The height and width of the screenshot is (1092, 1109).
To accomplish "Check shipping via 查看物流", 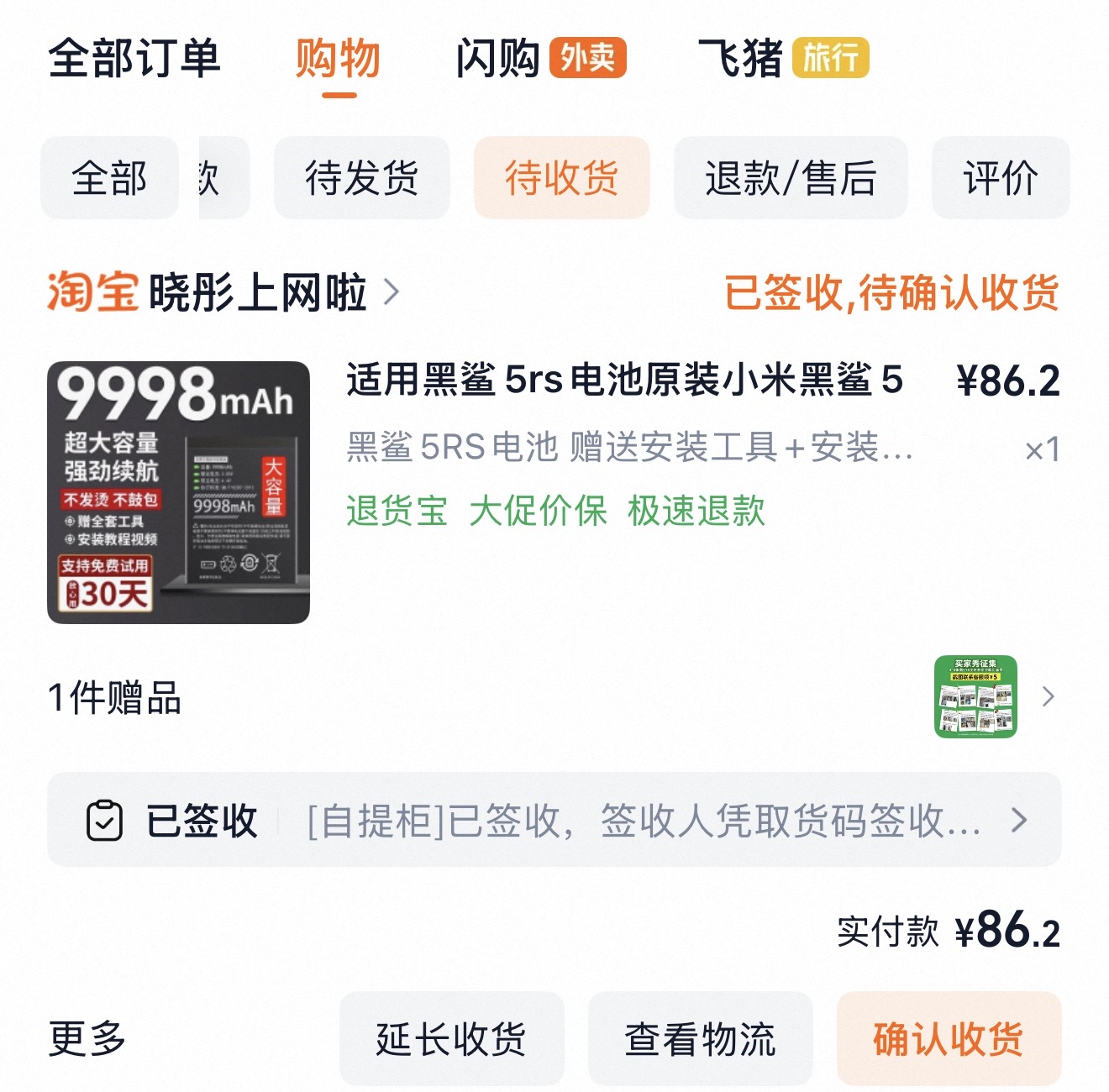I will point(700,1038).
